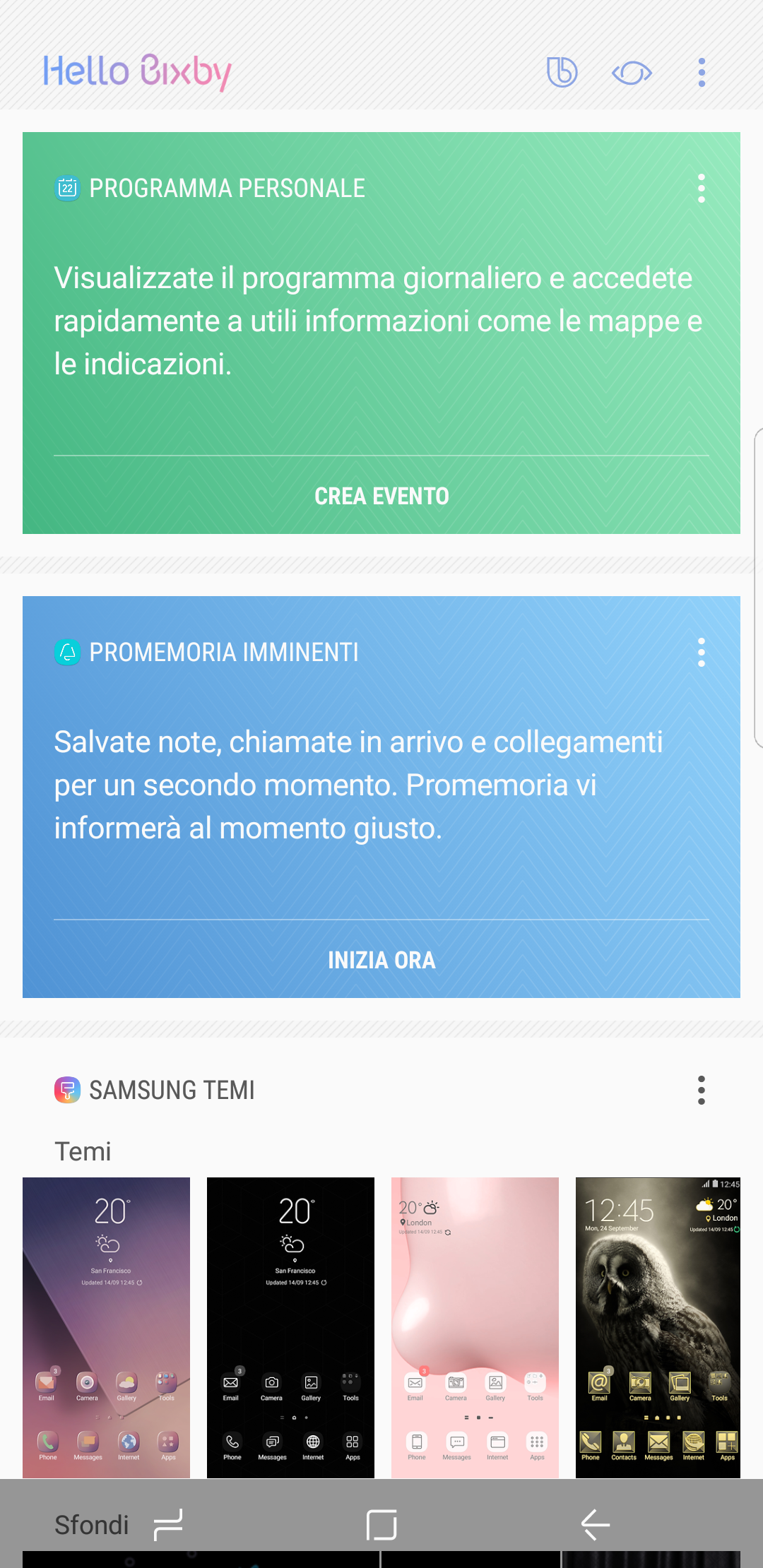Screen dimensions: 763x1568
Task: Open Hello Bixby overflow menu
Action: coord(701,73)
